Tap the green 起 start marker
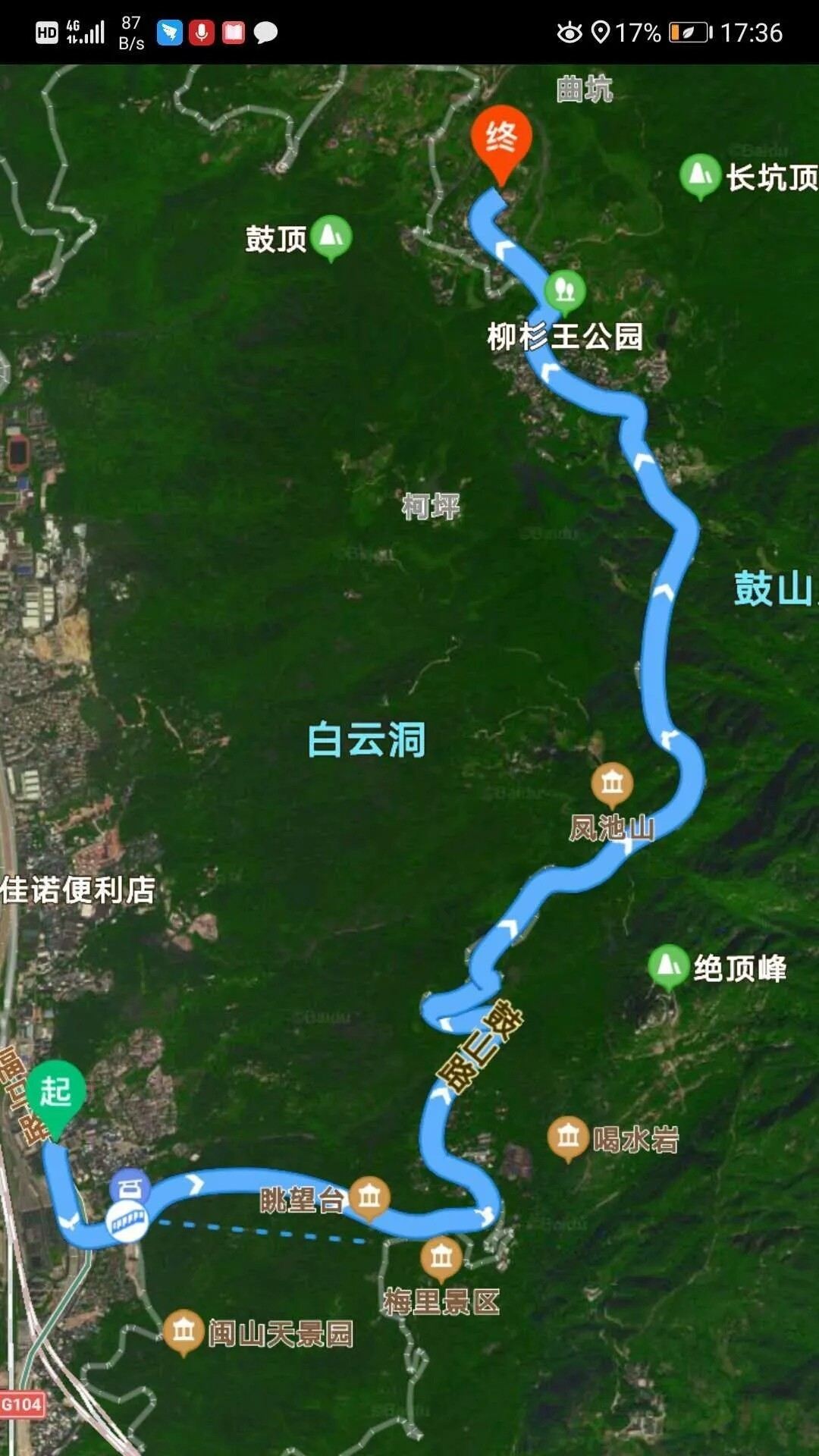819x1456 pixels. pyautogui.click(x=55, y=1092)
